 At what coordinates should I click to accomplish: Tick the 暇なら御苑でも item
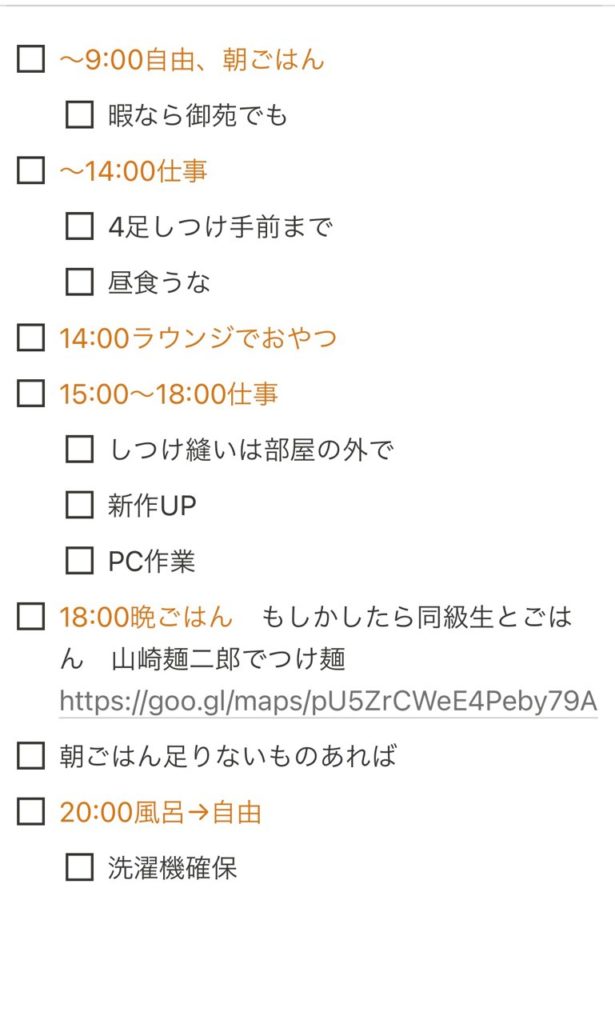coord(79,115)
